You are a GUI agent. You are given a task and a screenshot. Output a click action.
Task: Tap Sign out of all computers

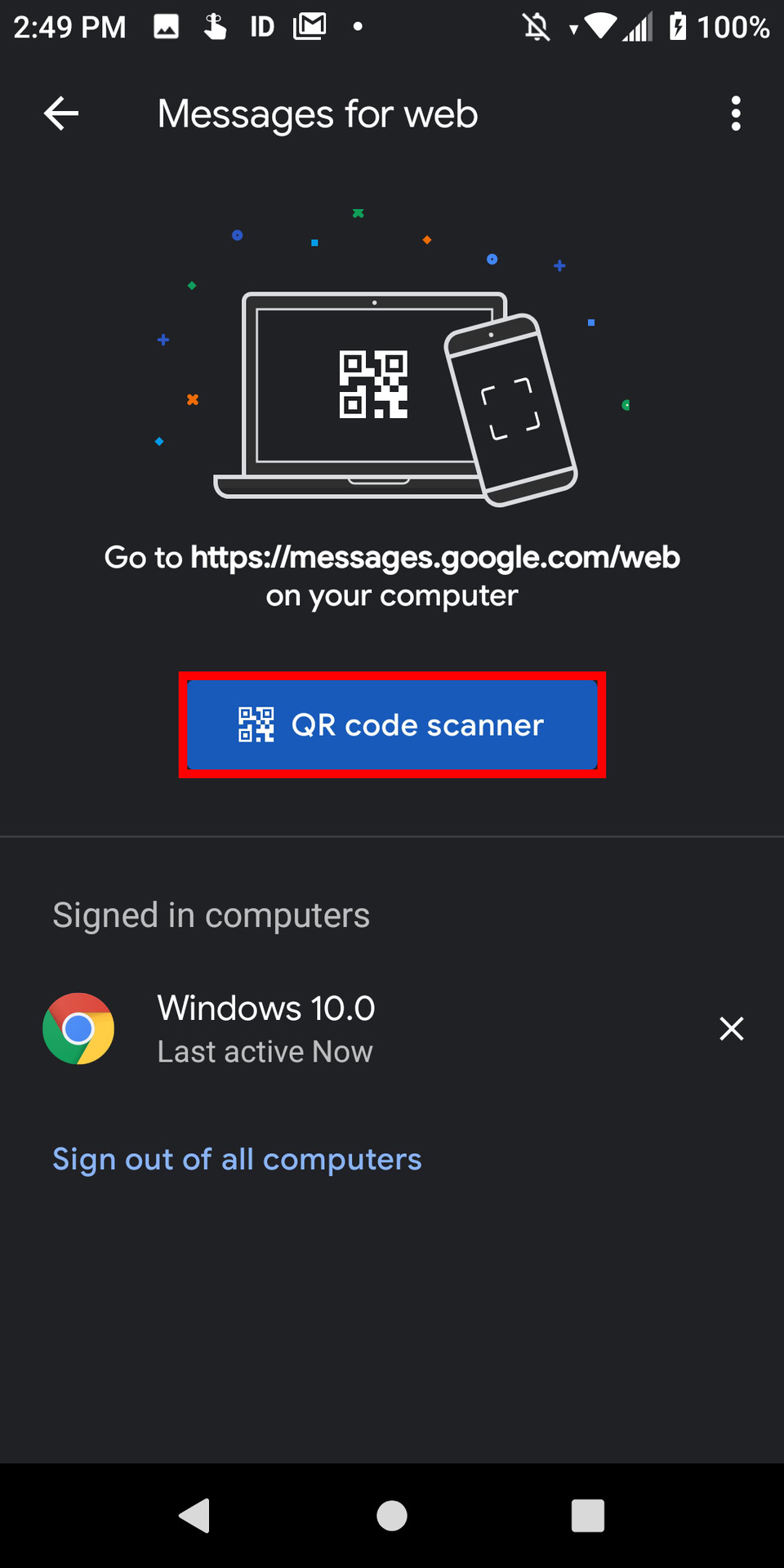pos(237,1160)
